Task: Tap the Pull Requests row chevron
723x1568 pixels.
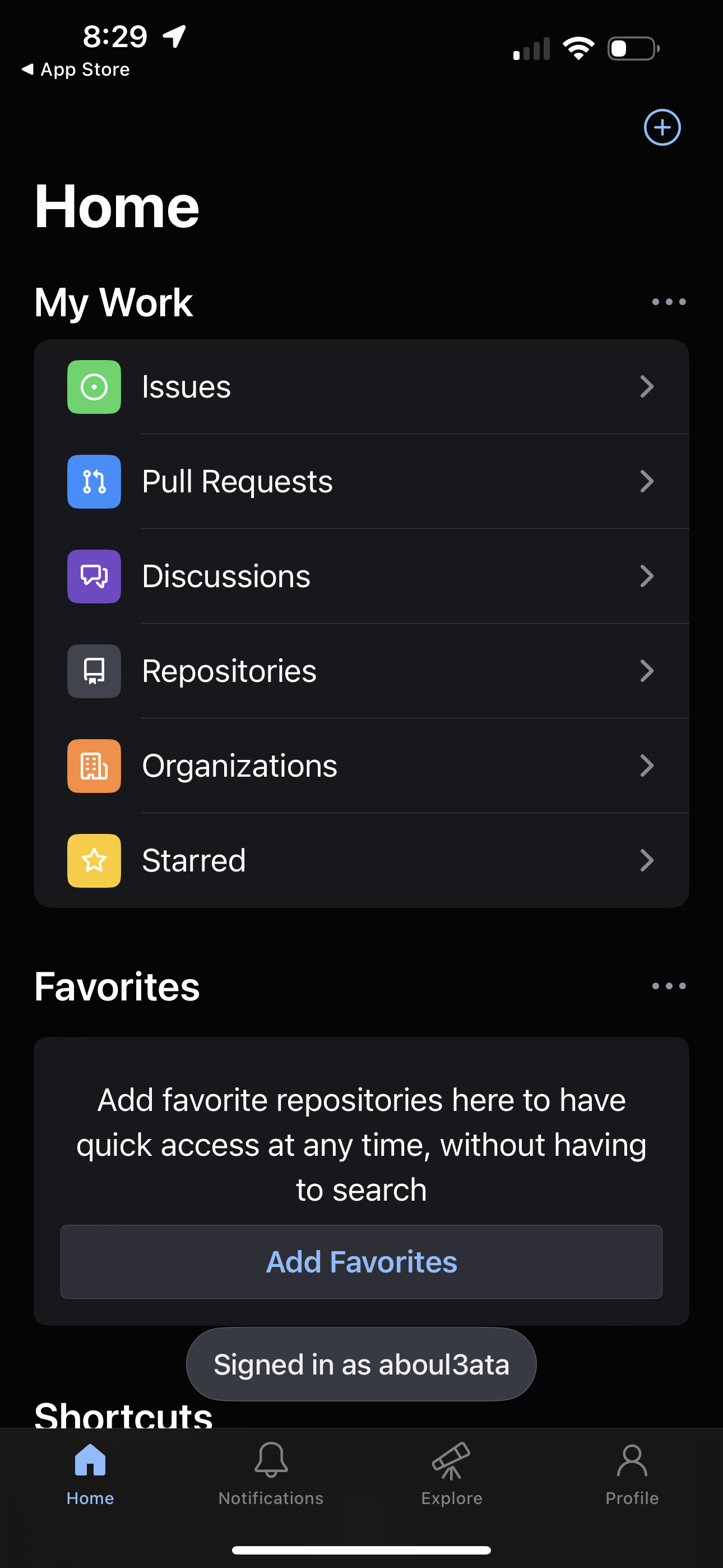Action: (x=647, y=481)
